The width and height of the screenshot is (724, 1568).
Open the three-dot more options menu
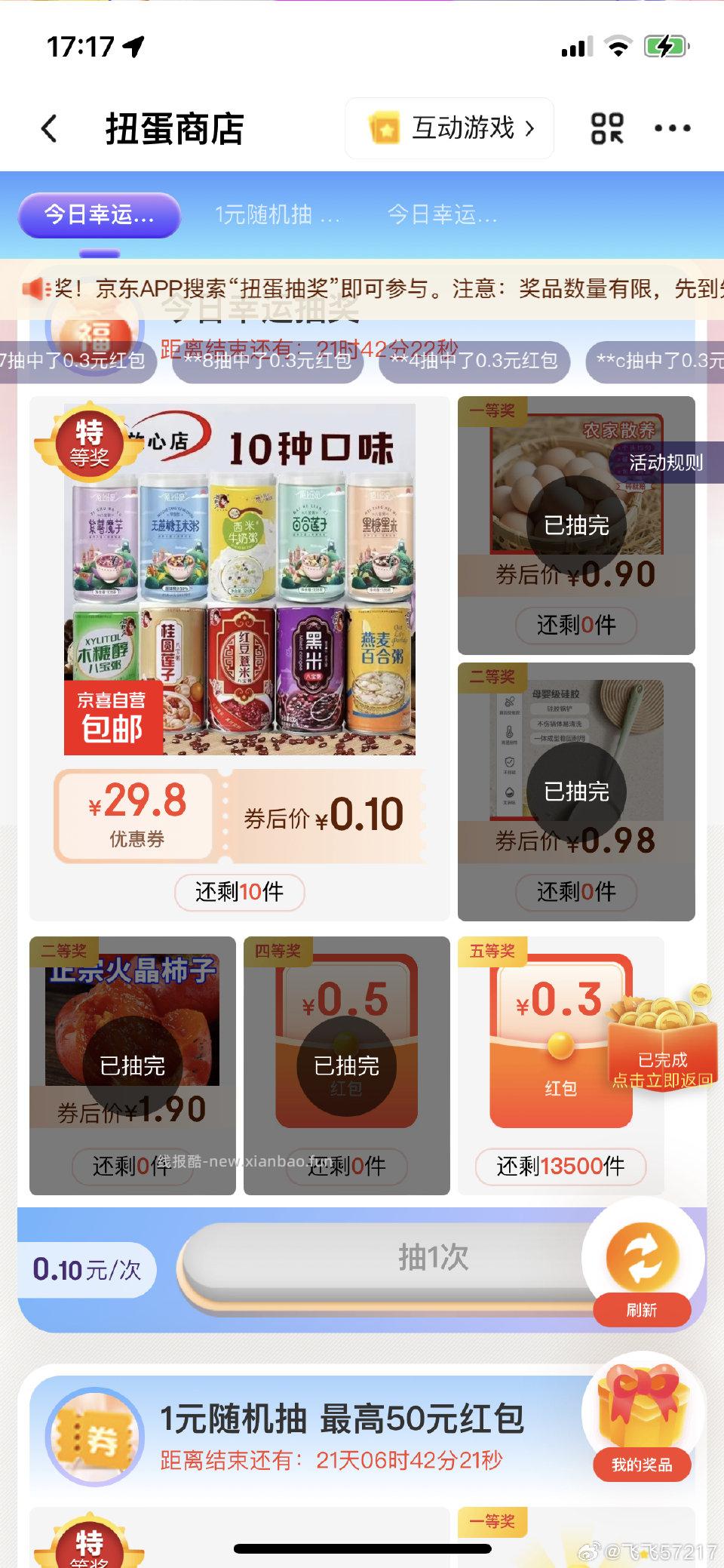pyautogui.click(x=670, y=128)
